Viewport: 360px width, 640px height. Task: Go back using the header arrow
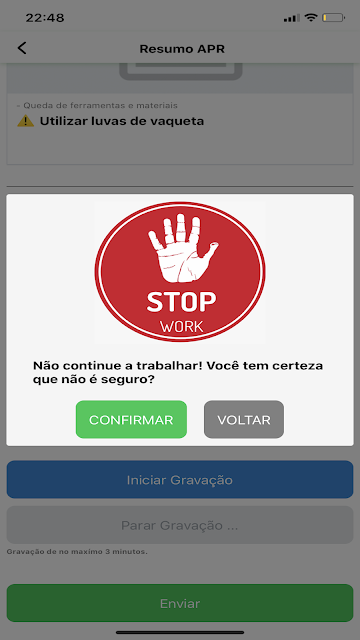pyautogui.click(x=22, y=48)
